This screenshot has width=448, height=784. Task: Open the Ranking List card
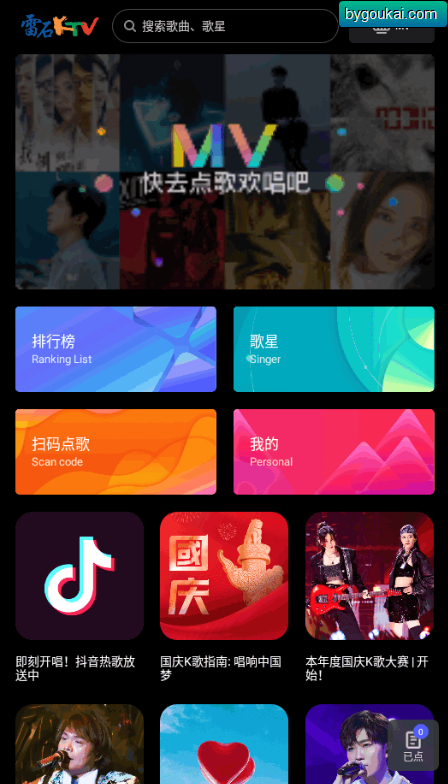click(116, 349)
